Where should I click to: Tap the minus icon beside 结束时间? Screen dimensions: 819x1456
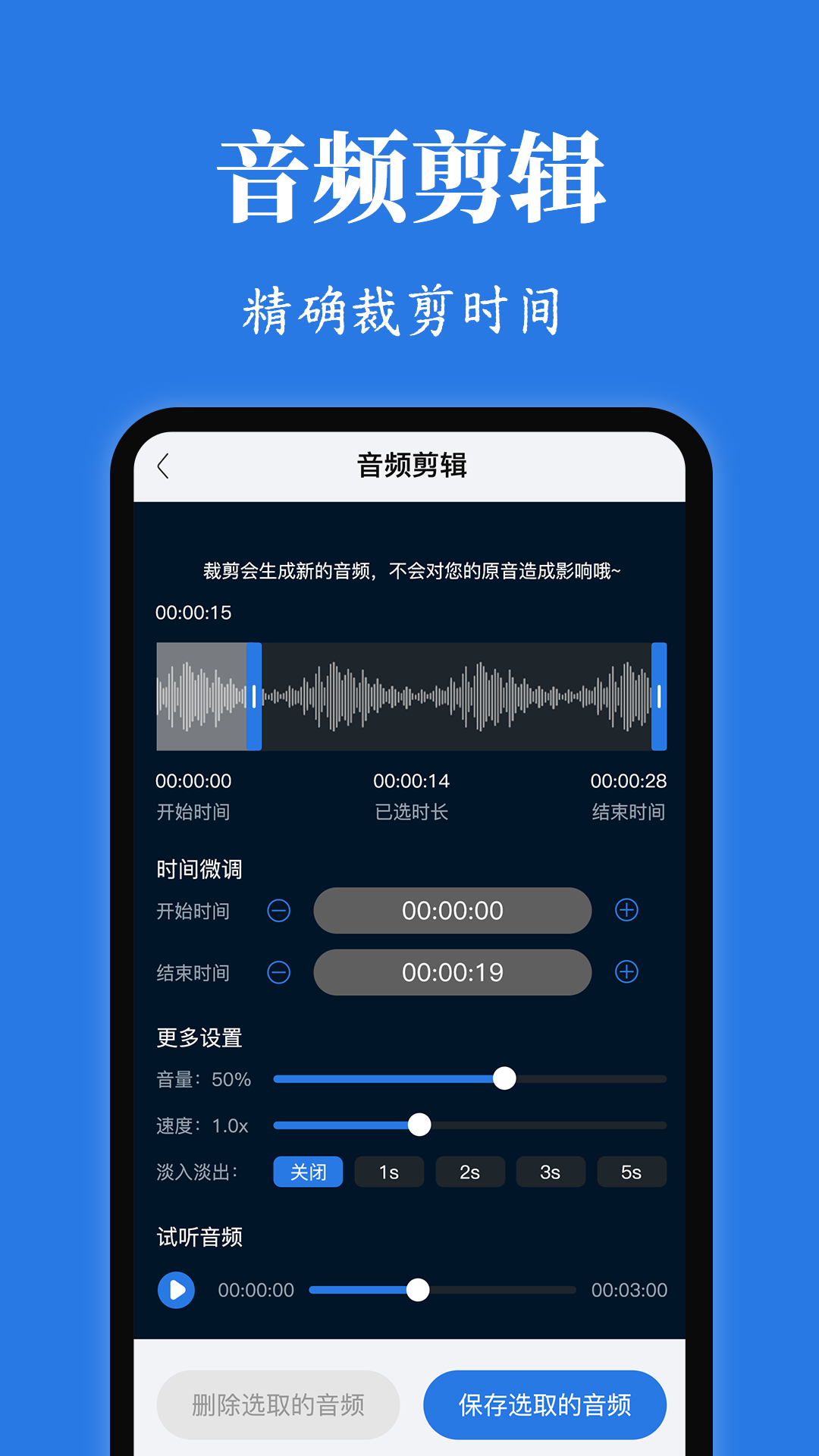[x=278, y=973]
